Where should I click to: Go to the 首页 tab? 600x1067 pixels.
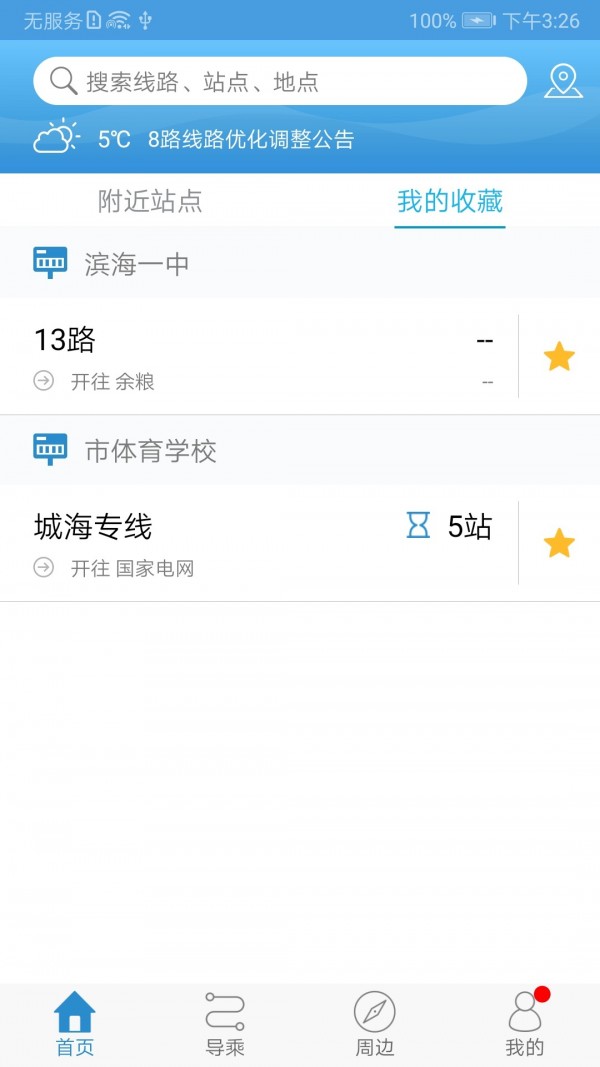tap(75, 1024)
